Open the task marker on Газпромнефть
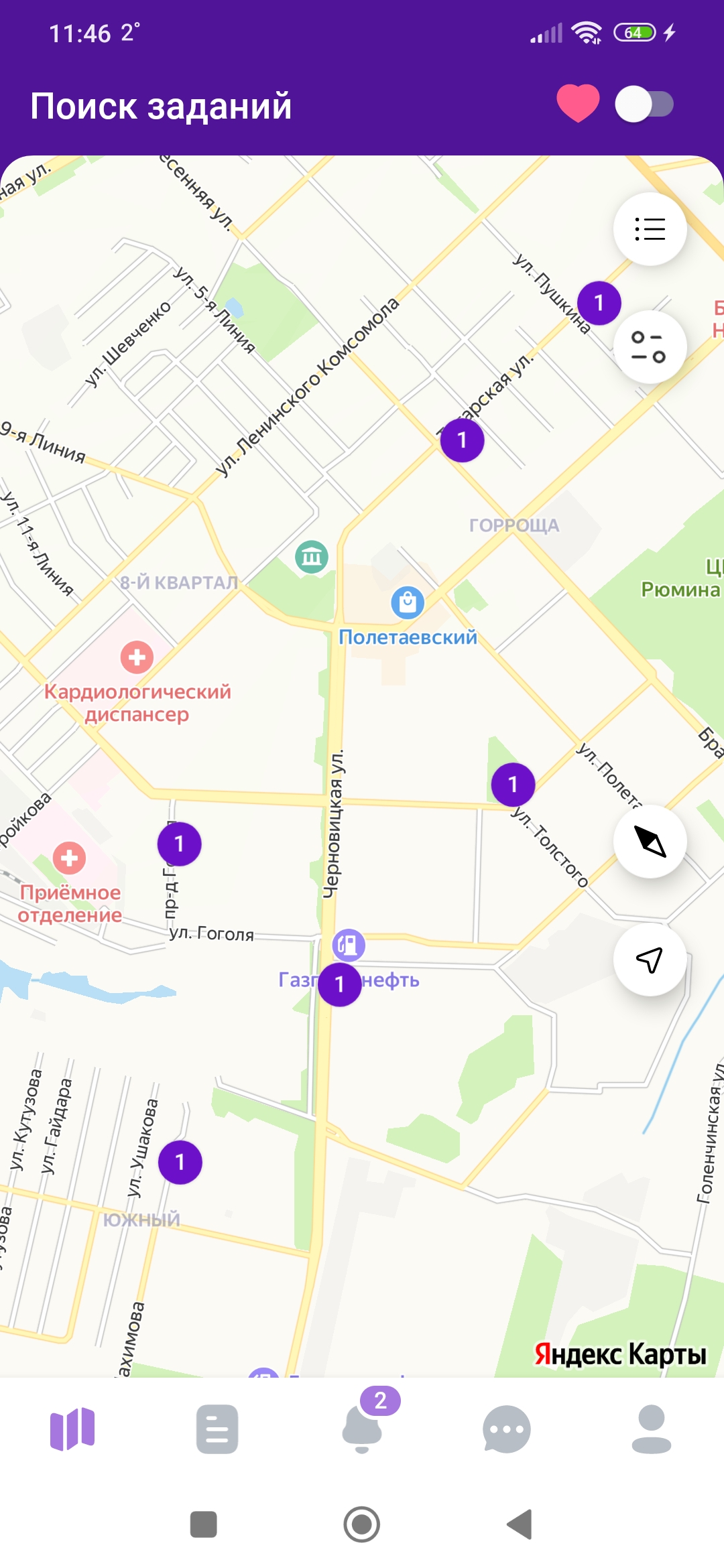This screenshot has width=724, height=1568. point(340,984)
